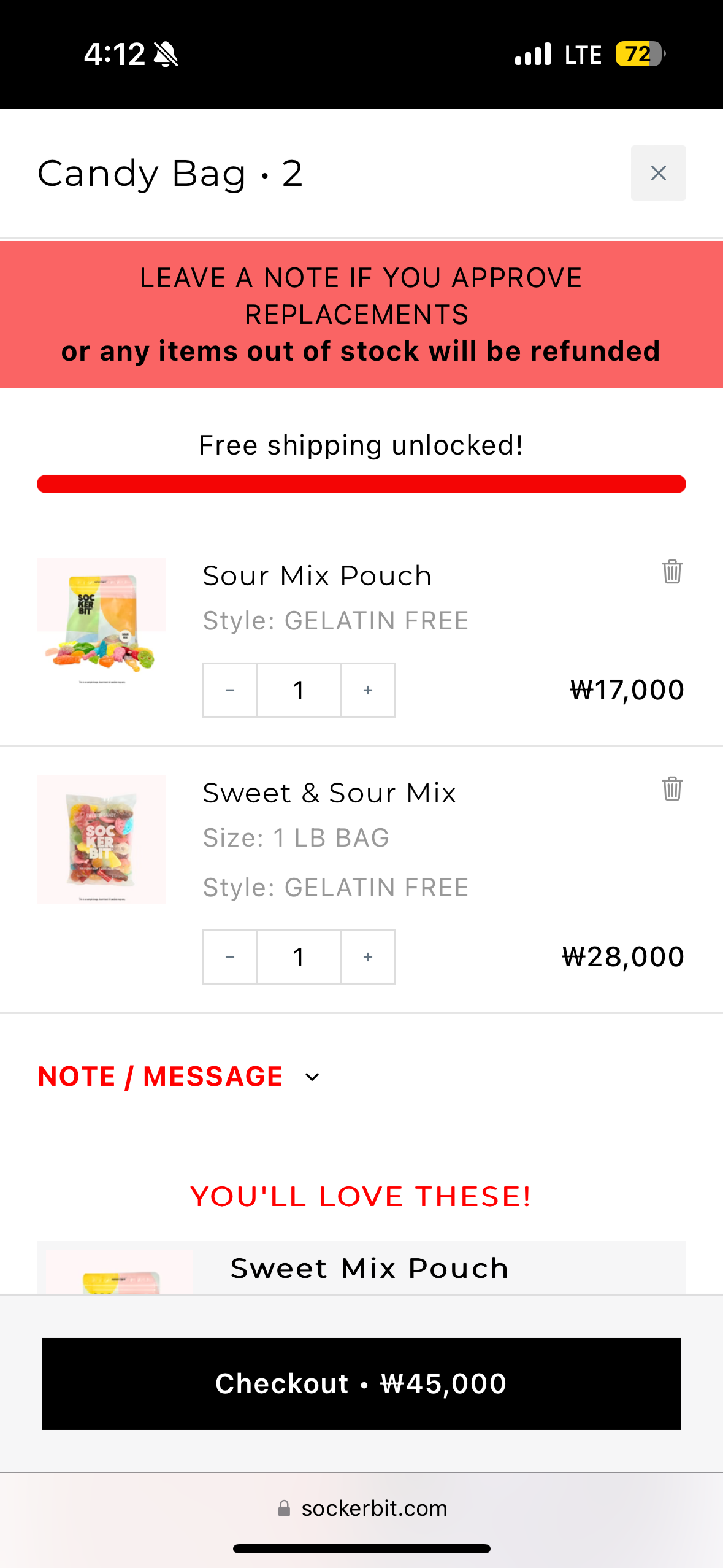The width and height of the screenshot is (723, 1568).
Task: Remove Sour Mix Pouch from cart
Action: tap(672, 572)
